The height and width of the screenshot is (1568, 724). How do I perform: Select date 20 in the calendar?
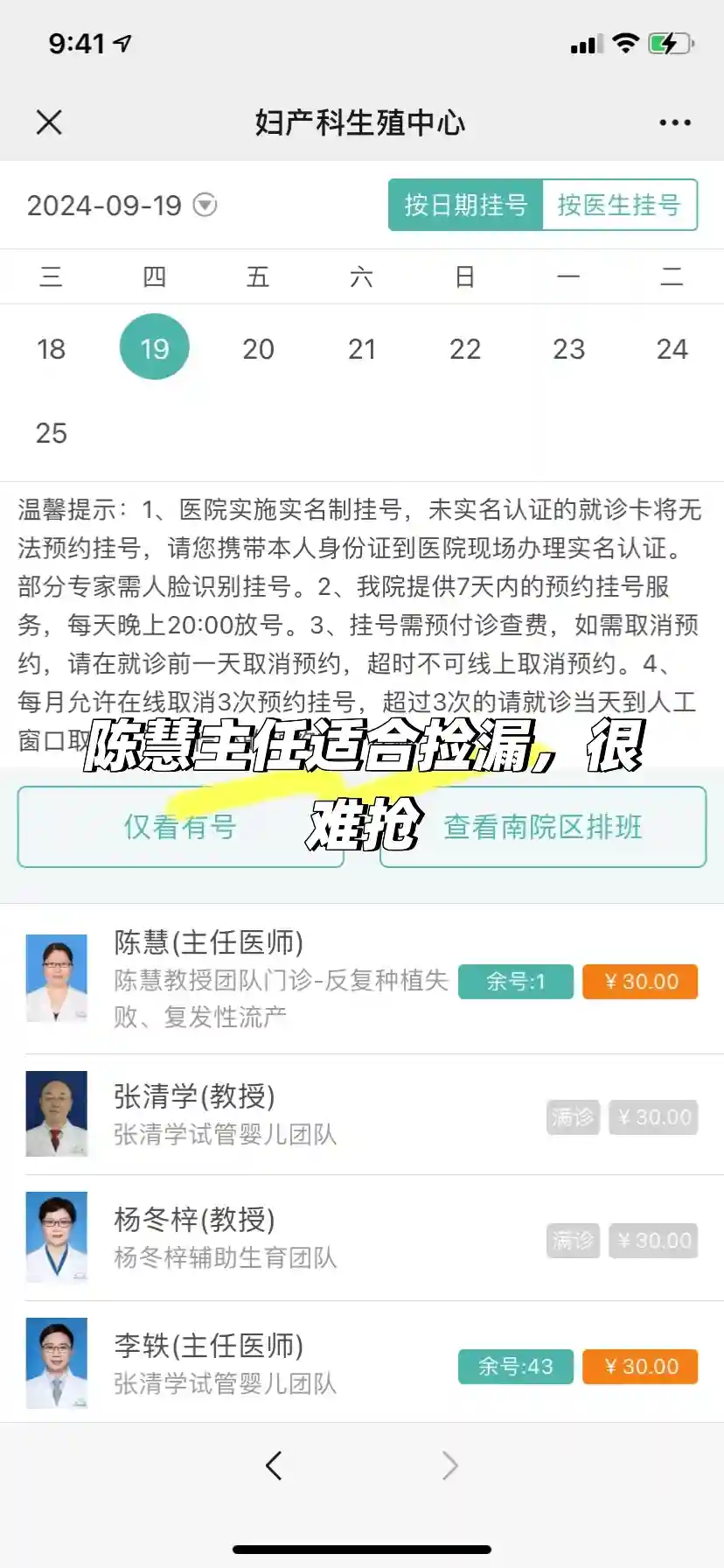[x=258, y=349]
